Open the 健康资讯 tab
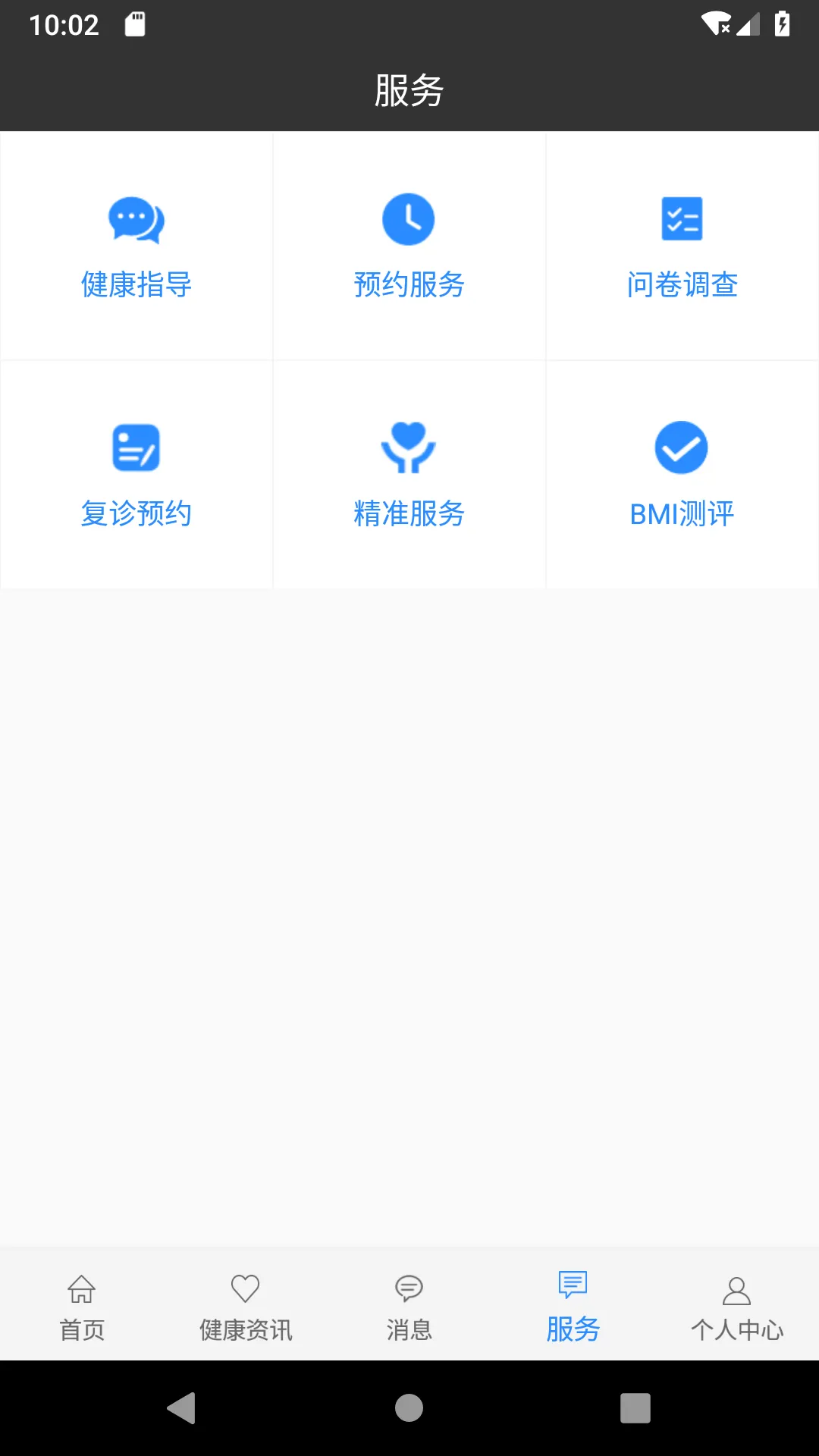Viewport: 819px width, 1456px height. [244, 1304]
